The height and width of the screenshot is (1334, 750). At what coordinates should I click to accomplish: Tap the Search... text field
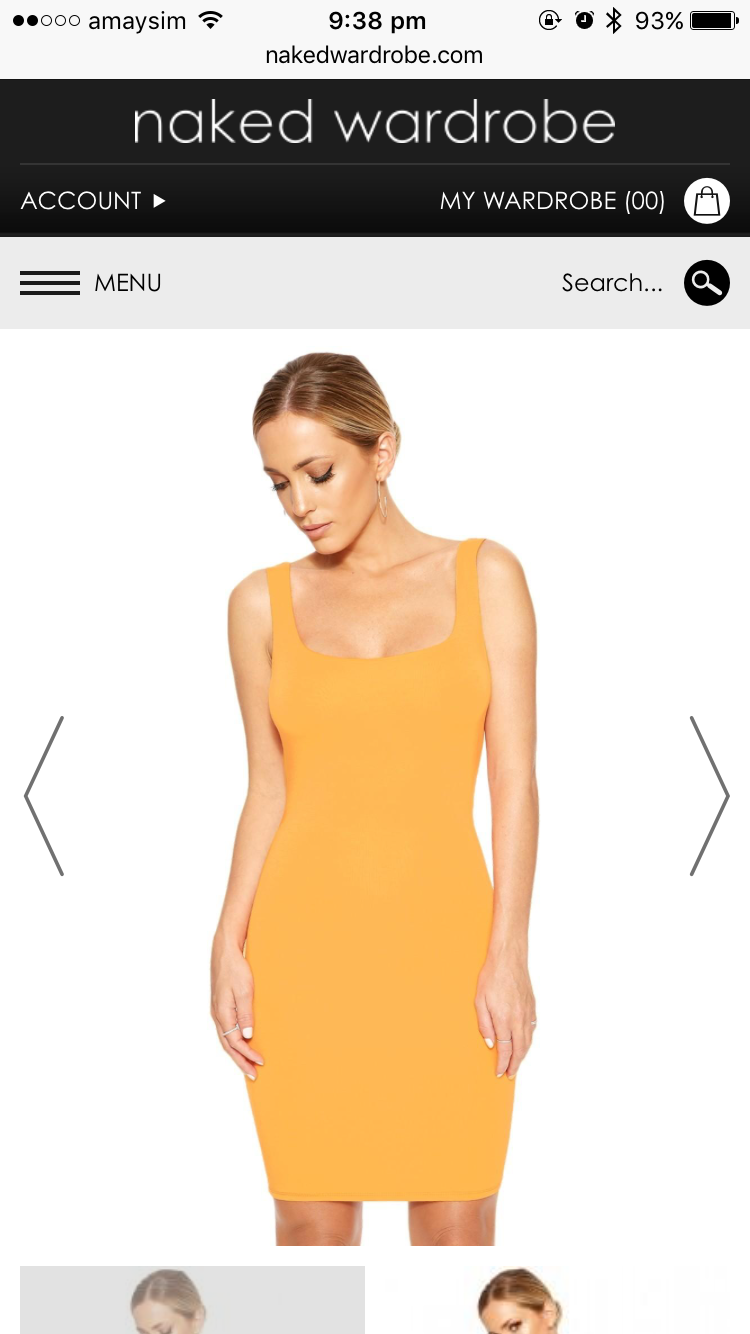pyautogui.click(x=612, y=283)
